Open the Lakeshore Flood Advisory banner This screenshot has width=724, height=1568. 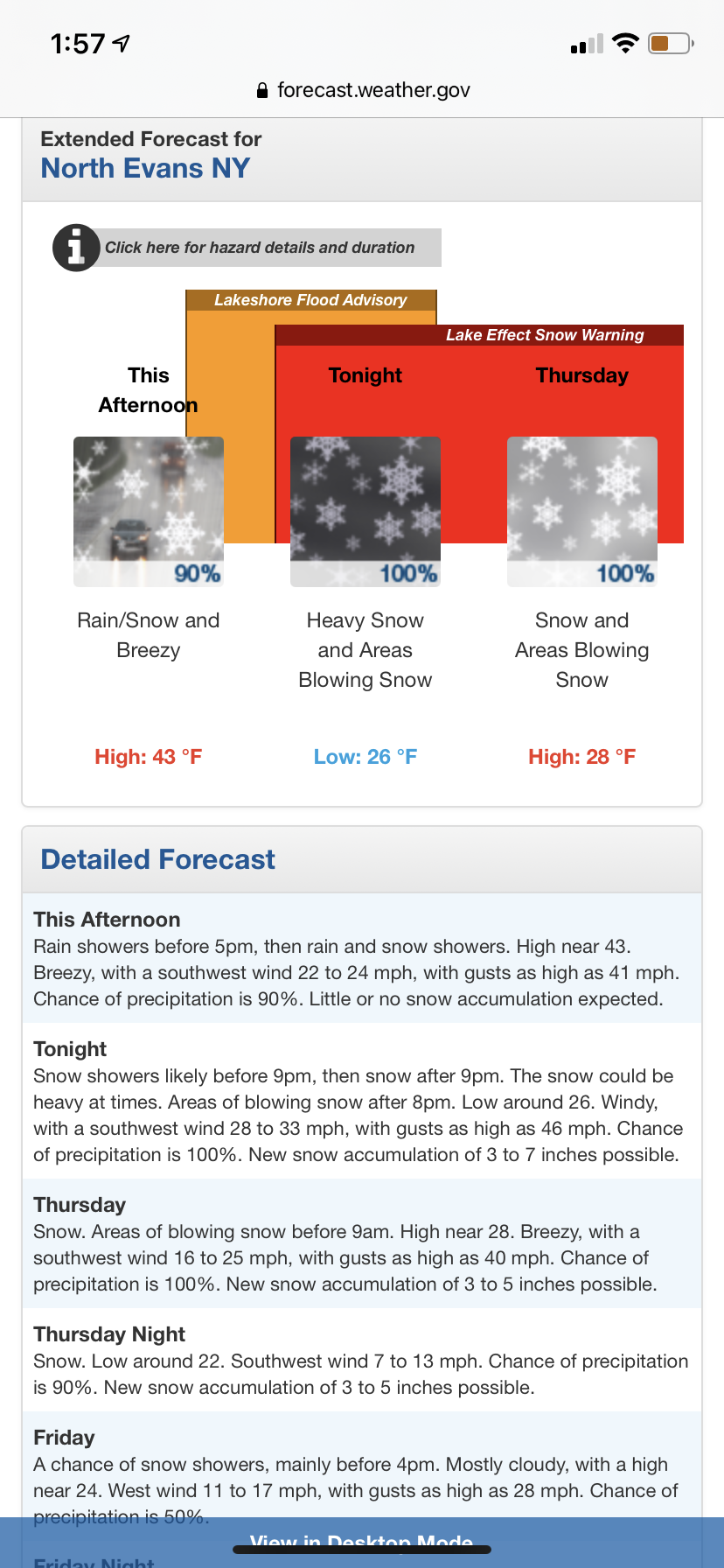tap(310, 300)
